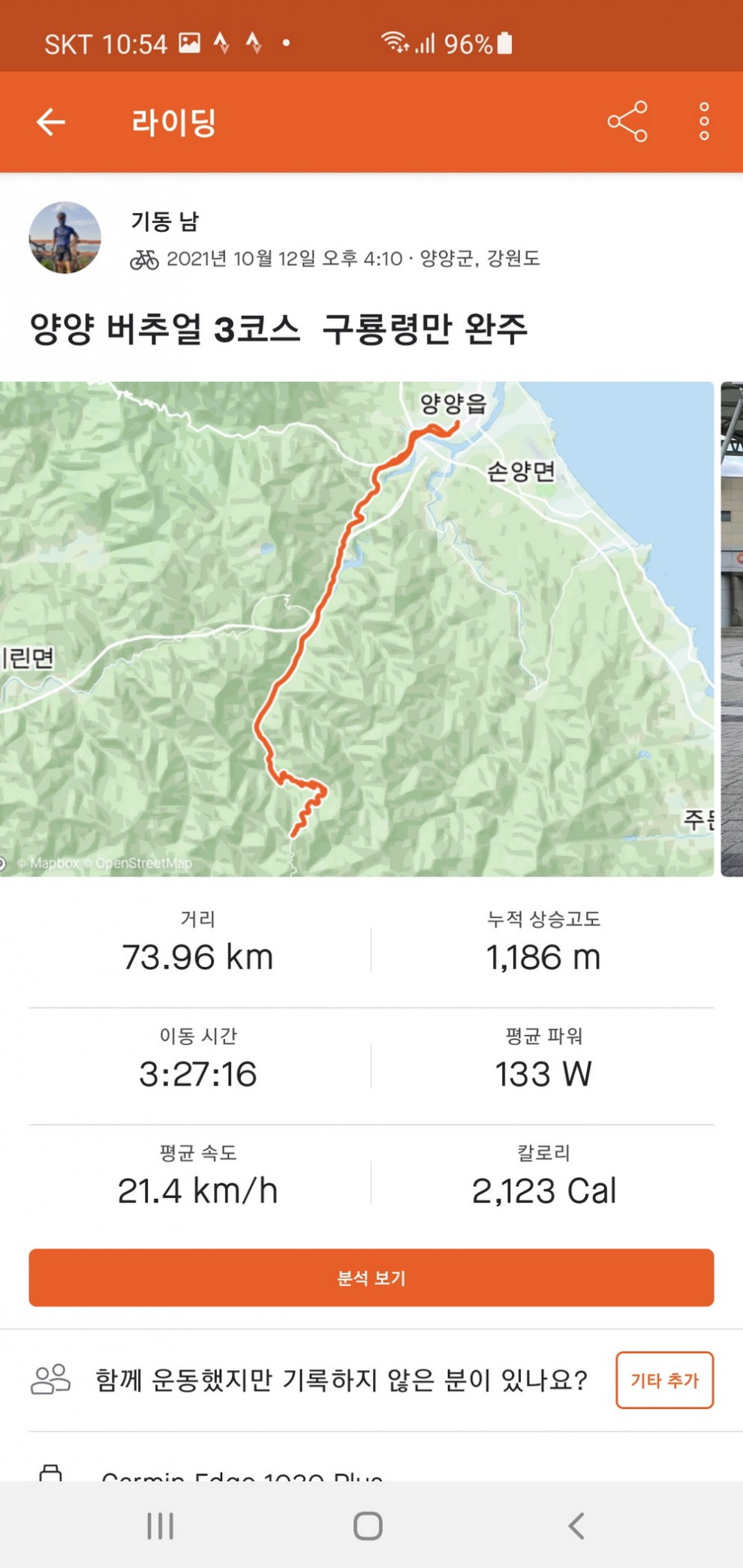Screen dimensions: 743x1568
Task: Open the route map of the ride
Action: pyautogui.click(x=356, y=629)
